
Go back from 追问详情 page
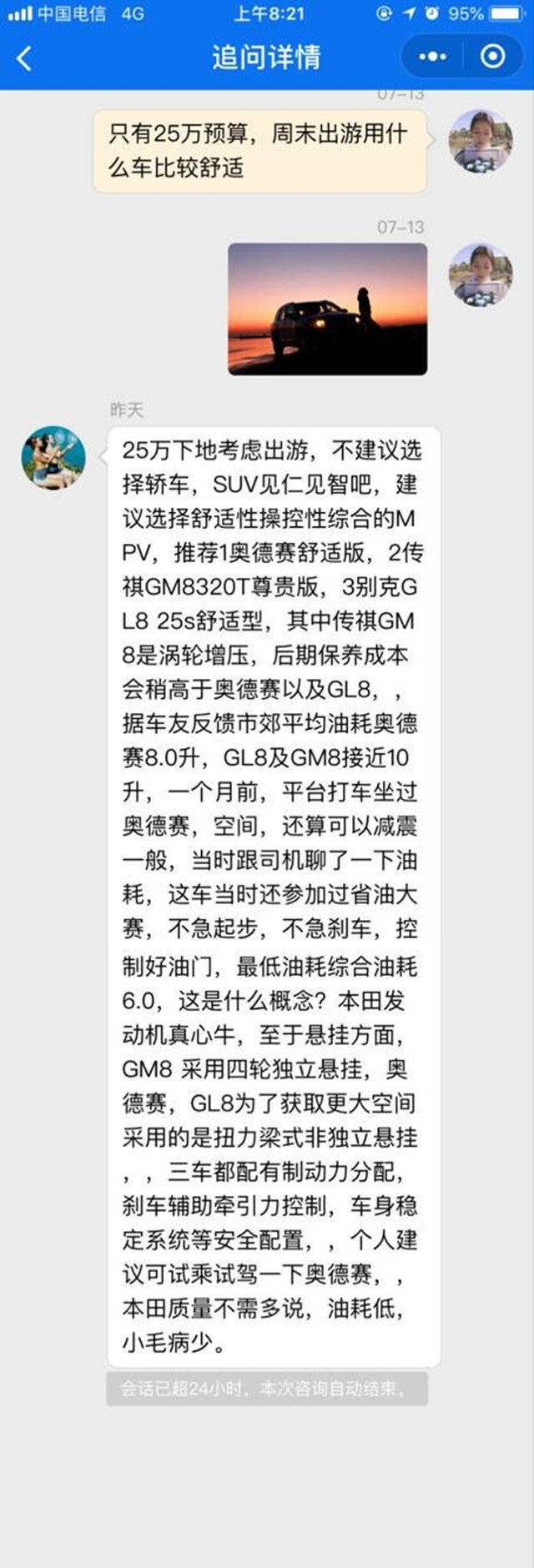[24, 58]
